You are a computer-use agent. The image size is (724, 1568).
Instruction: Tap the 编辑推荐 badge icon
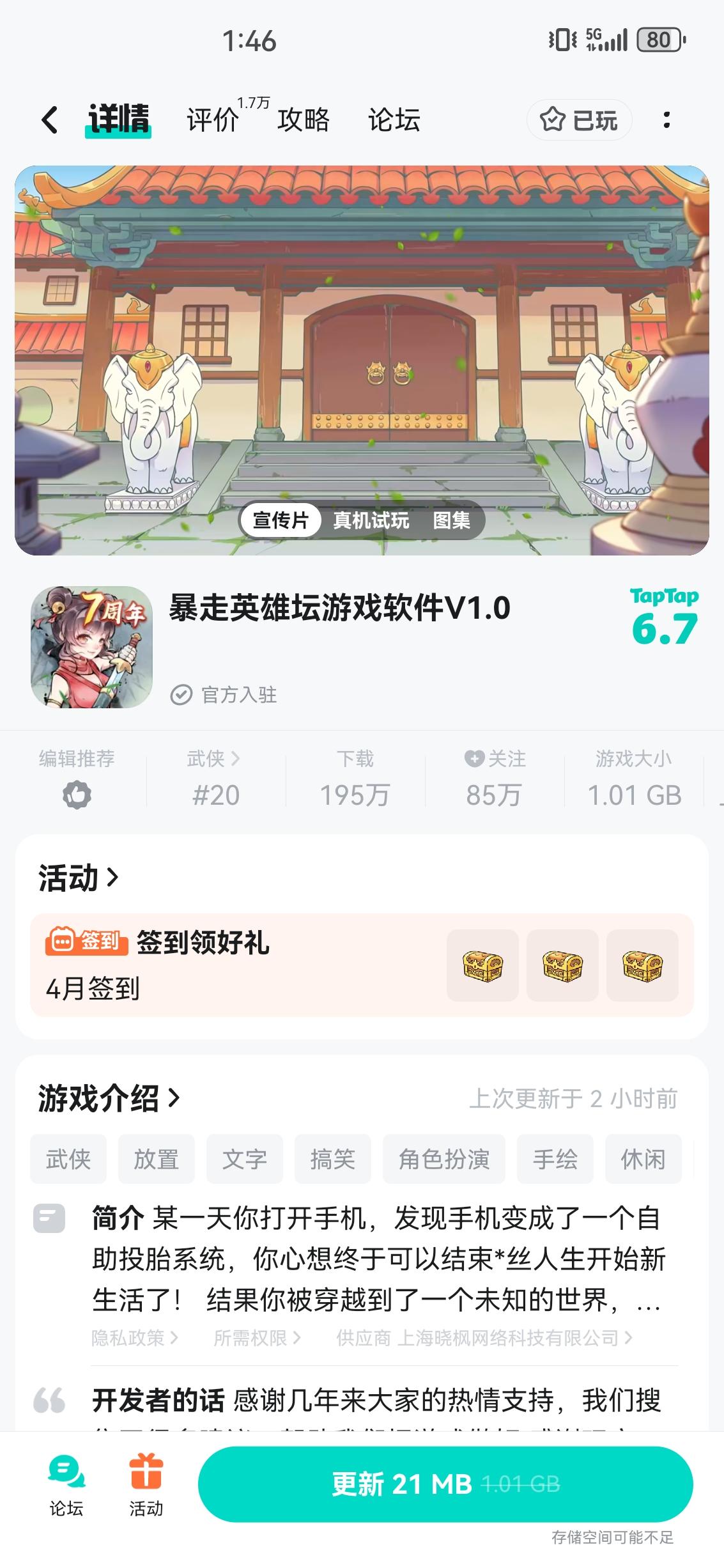(x=77, y=795)
